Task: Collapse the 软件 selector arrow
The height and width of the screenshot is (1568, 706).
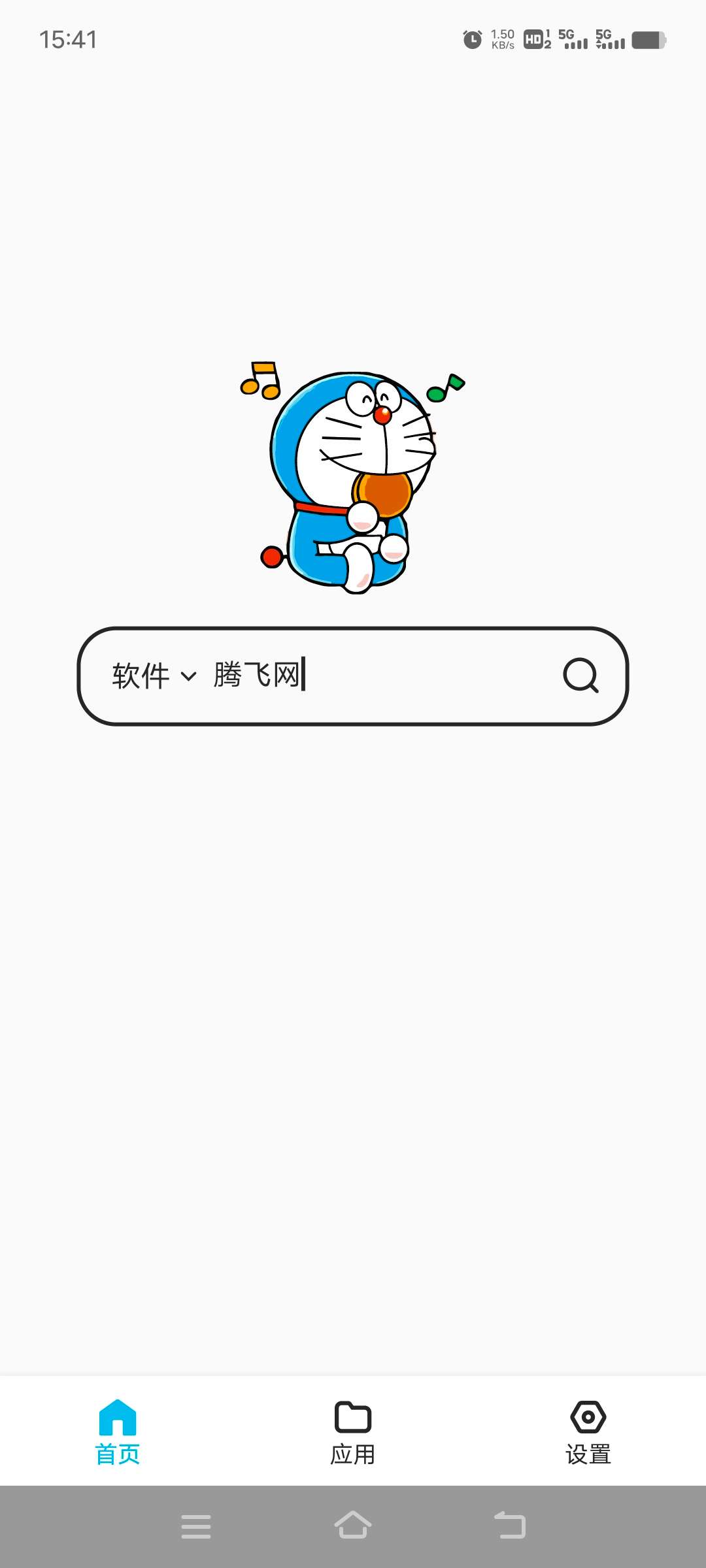Action: (191, 678)
